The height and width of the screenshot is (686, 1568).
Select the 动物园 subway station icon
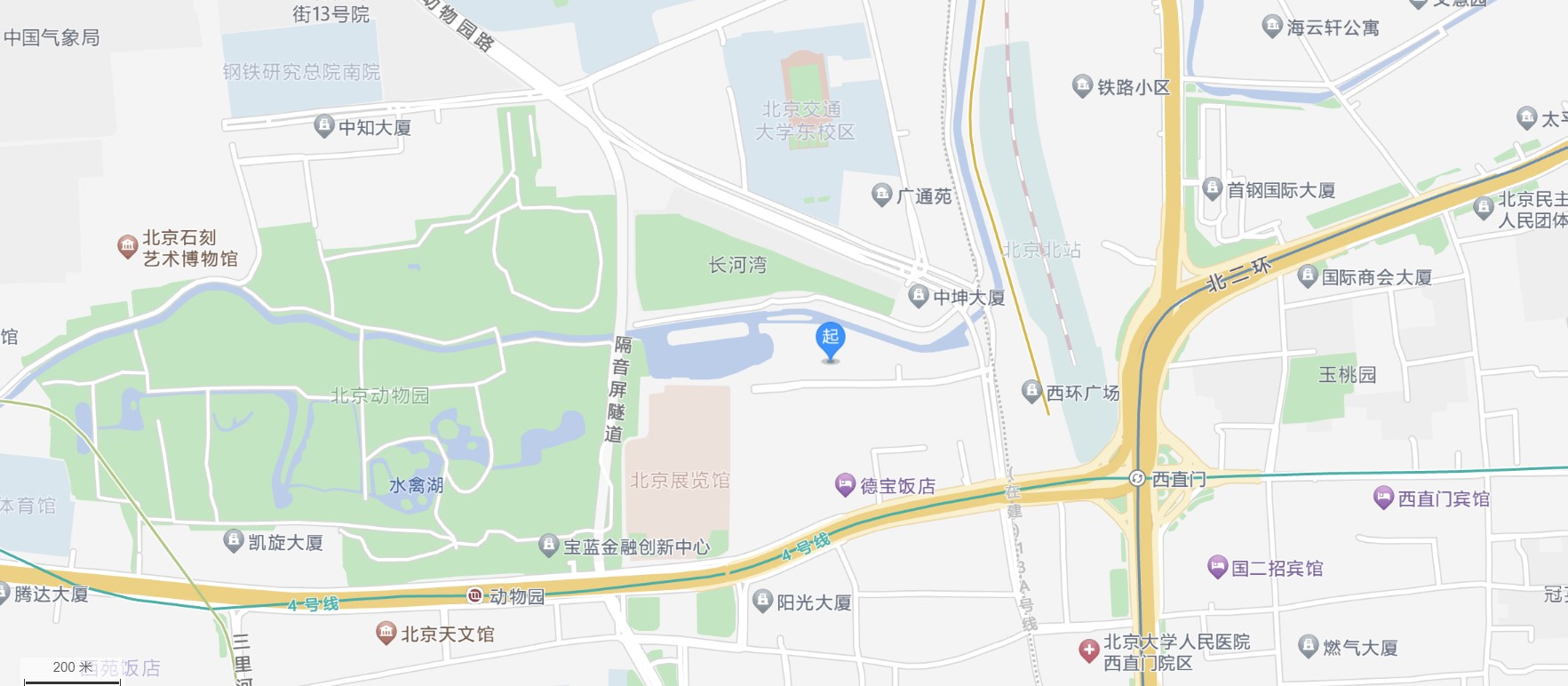tap(475, 595)
